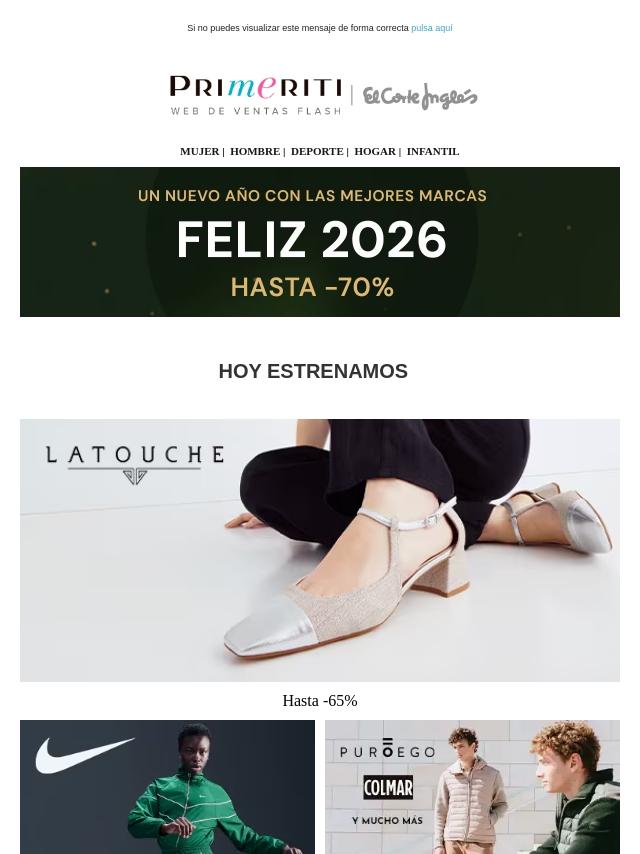This screenshot has height=854, width=640.
Task: Select the DEPORTE category
Action: pos(316,151)
